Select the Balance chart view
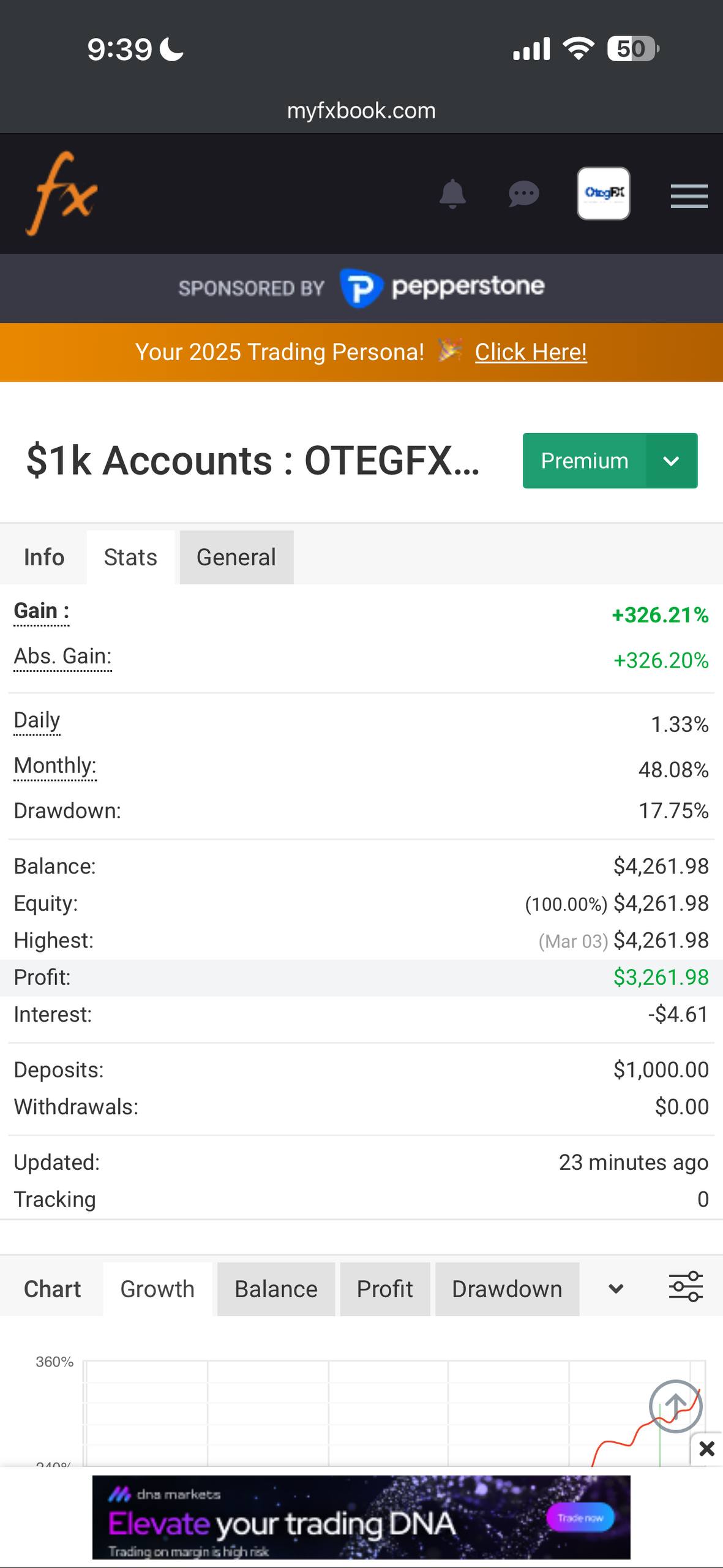Image resolution: width=723 pixels, height=1568 pixels. [x=275, y=1288]
